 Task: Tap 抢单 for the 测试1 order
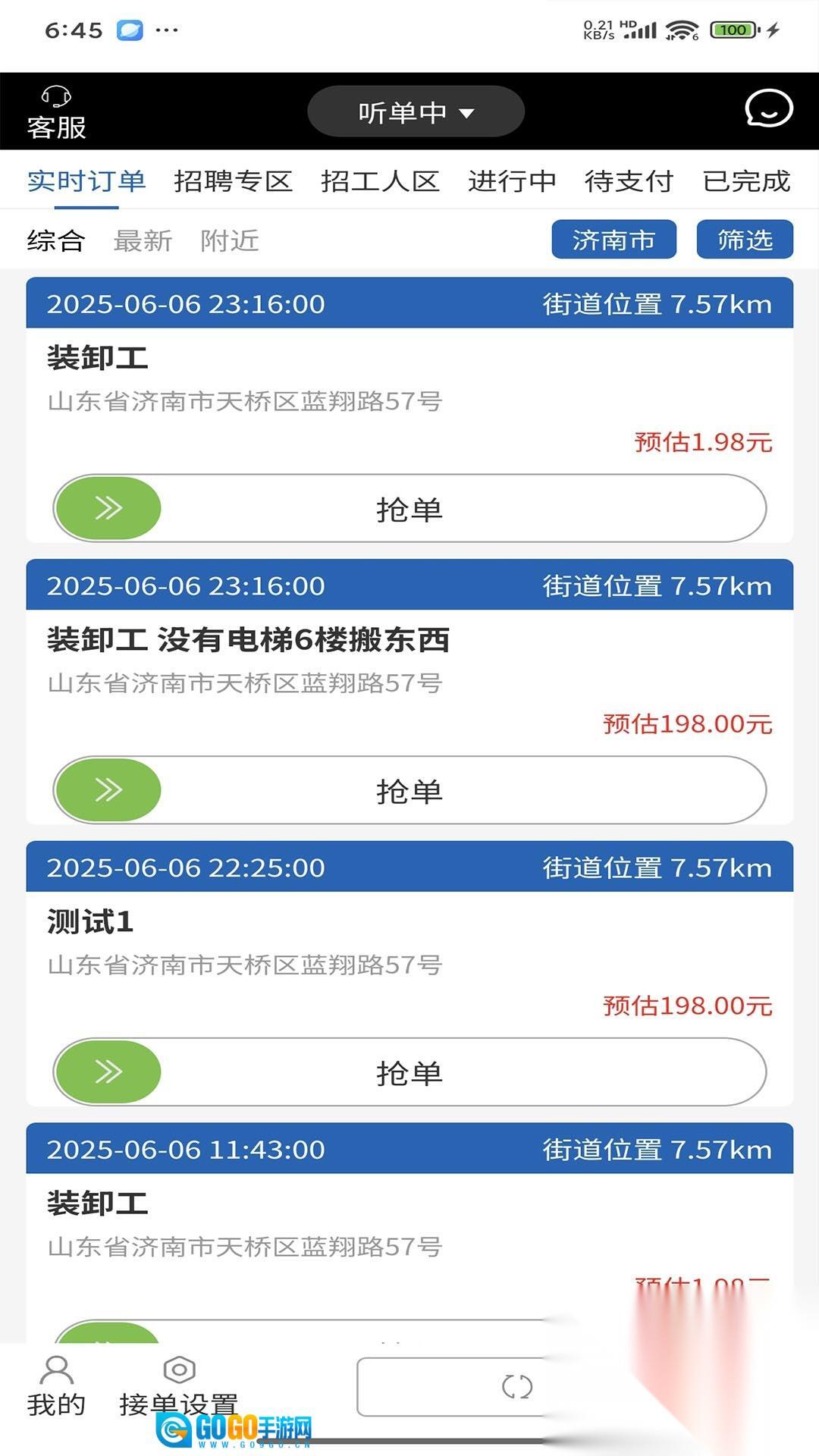(x=409, y=1072)
